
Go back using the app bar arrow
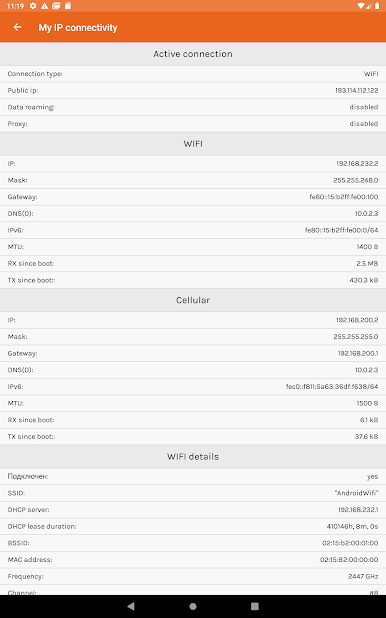[x=17, y=27]
